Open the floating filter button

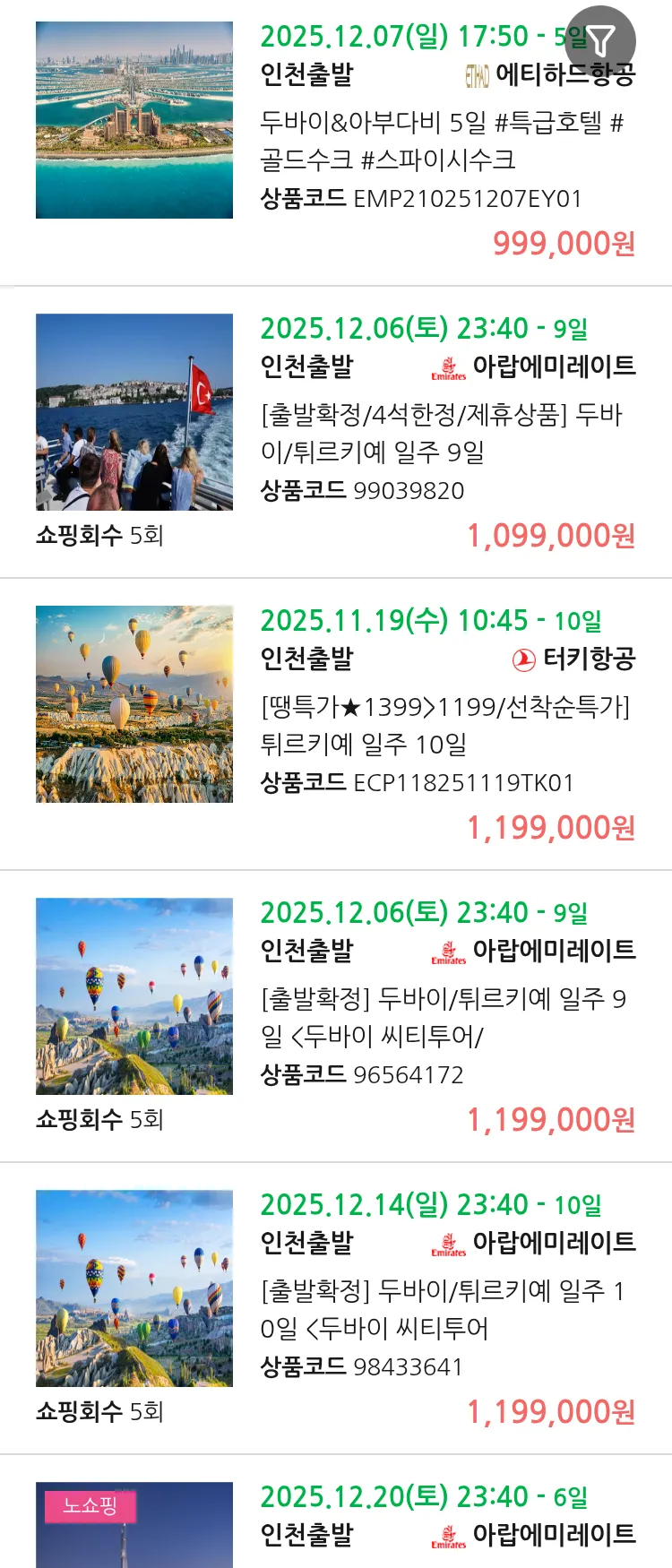(x=600, y=40)
